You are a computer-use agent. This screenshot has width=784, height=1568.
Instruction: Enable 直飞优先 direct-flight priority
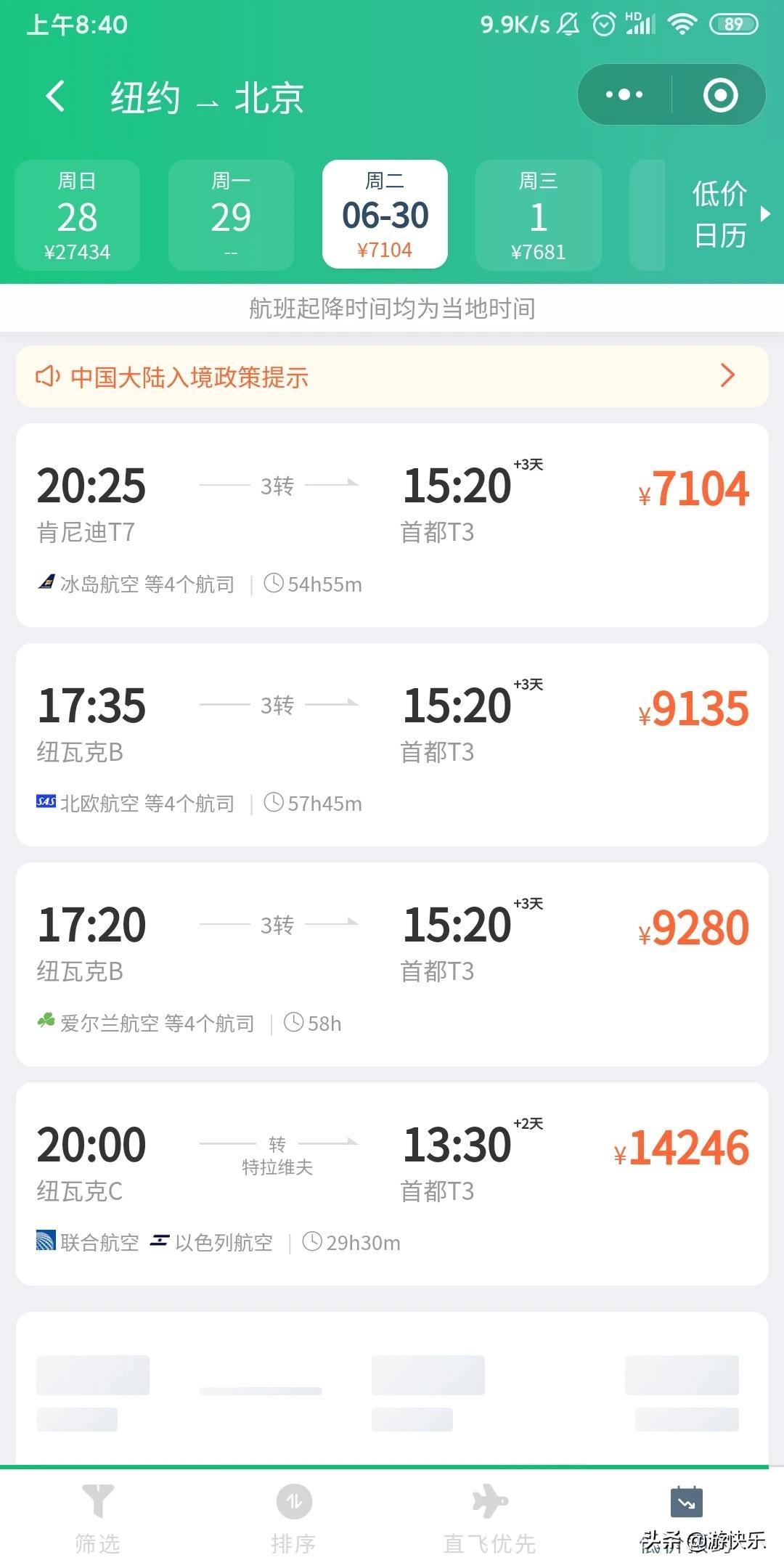point(490,1518)
